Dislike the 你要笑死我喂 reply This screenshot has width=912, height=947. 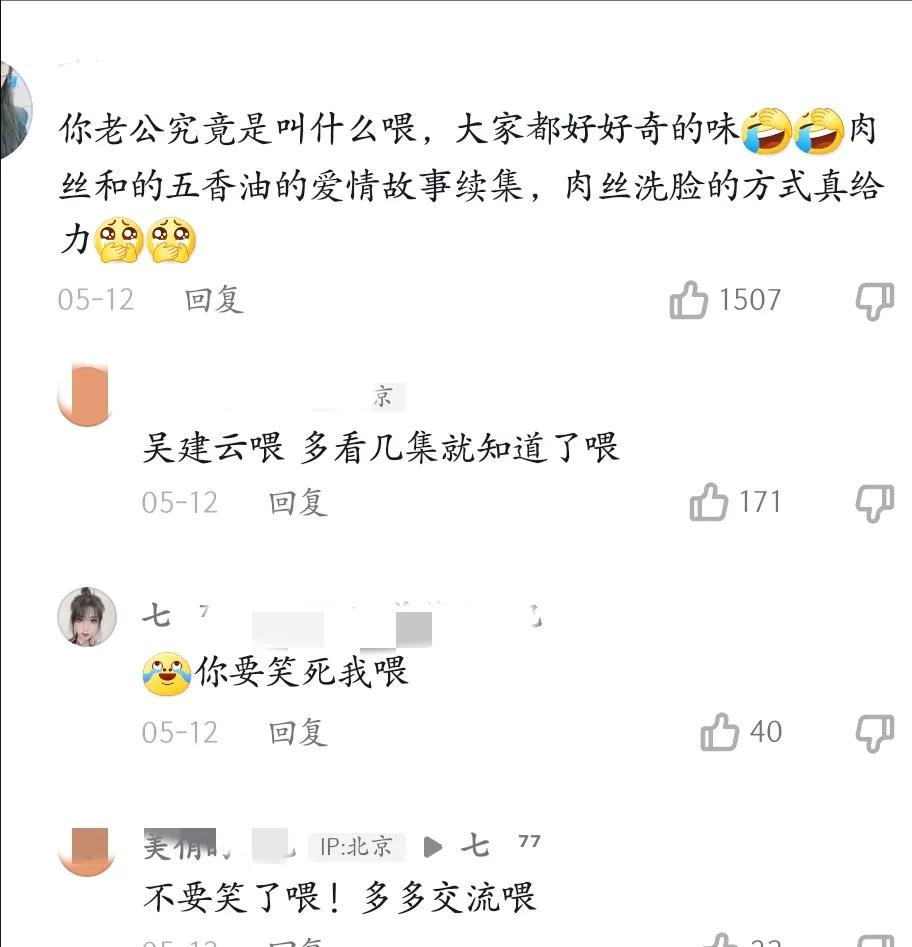[x=874, y=732]
